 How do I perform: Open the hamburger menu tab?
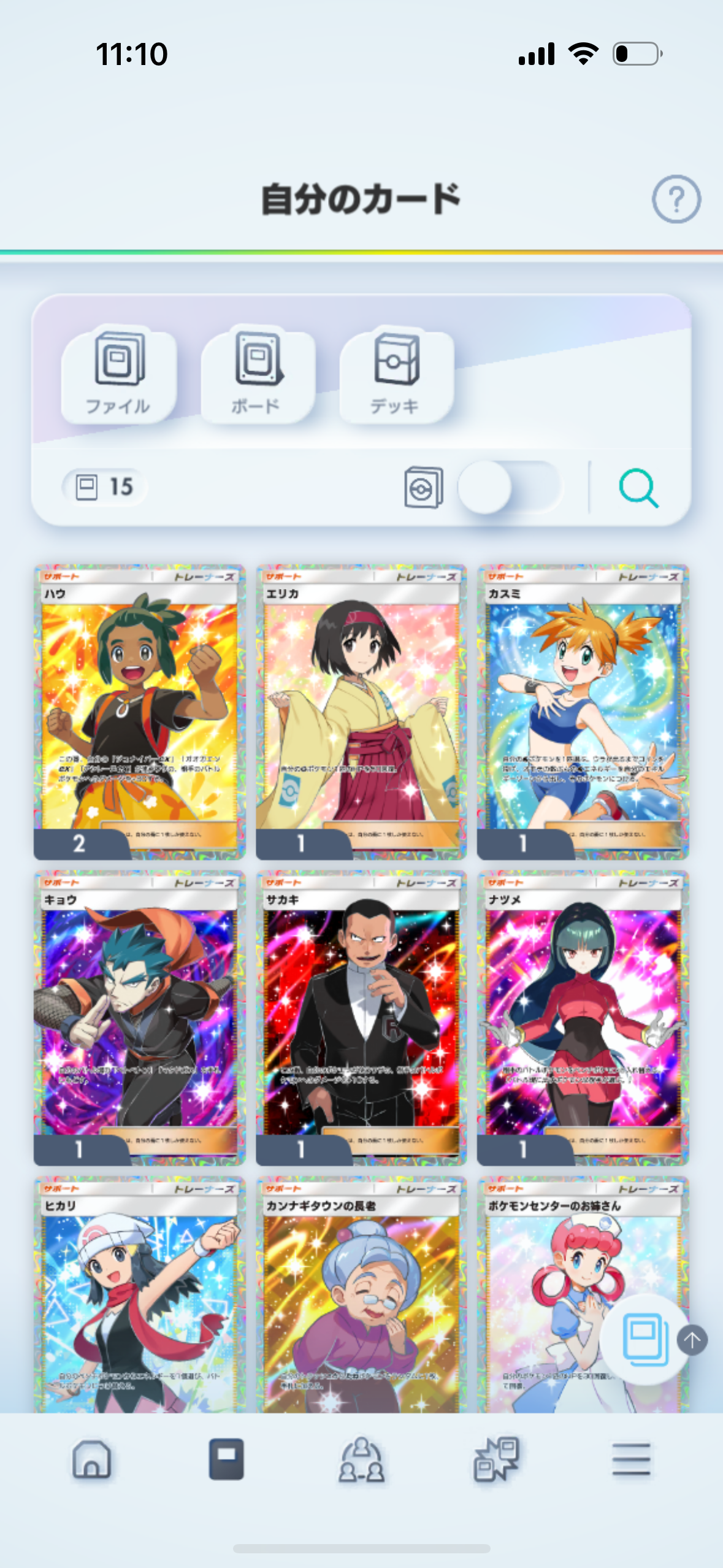point(631,1459)
